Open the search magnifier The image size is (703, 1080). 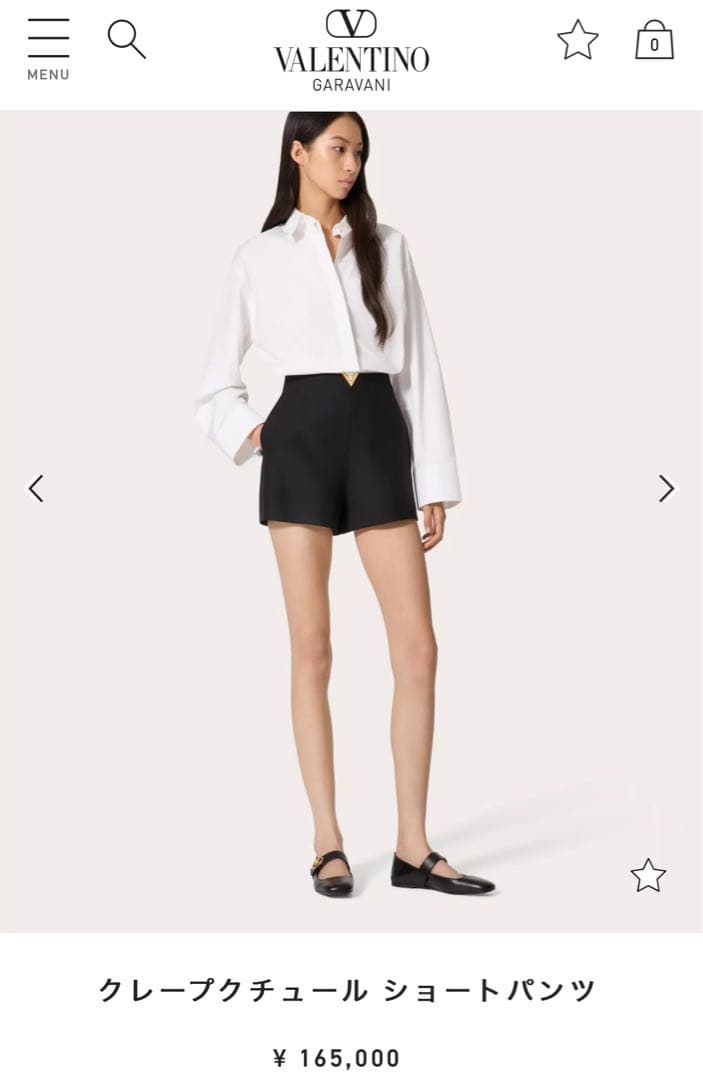(x=126, y=40)
